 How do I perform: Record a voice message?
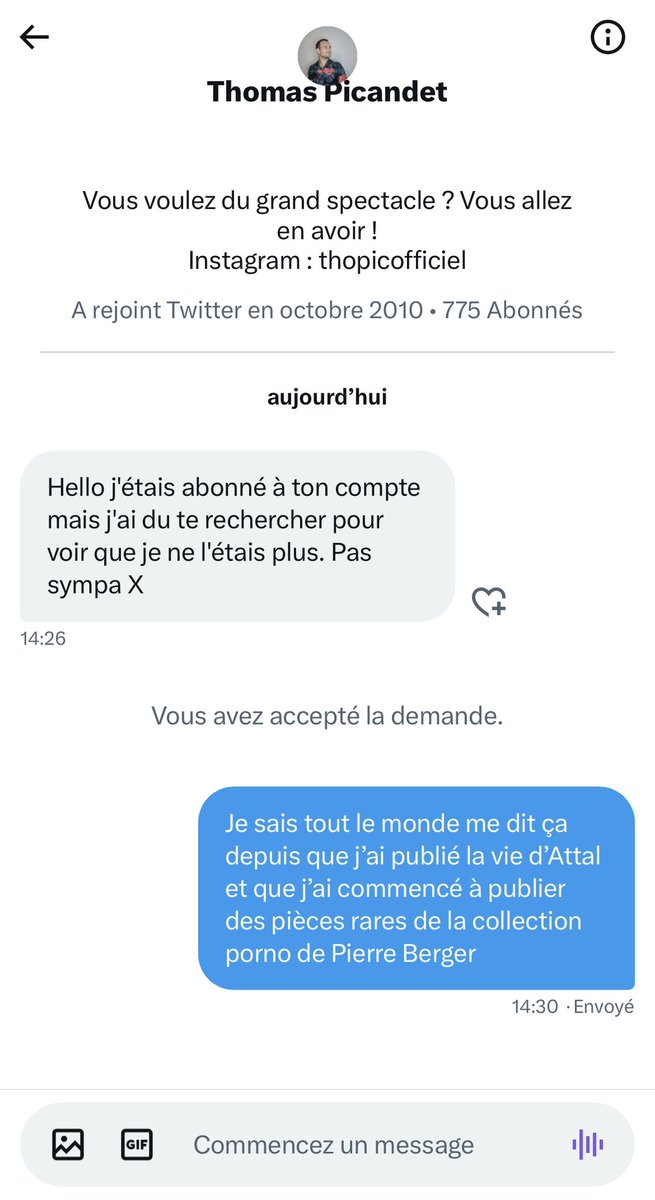click(x=588, y=1144)
